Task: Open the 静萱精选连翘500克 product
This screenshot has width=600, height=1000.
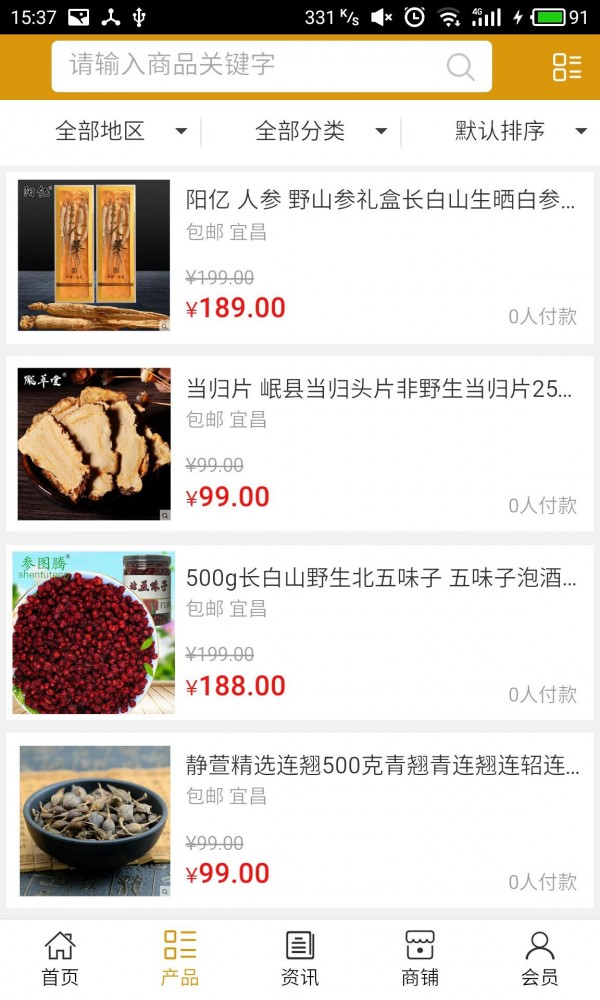Action: 380,767
